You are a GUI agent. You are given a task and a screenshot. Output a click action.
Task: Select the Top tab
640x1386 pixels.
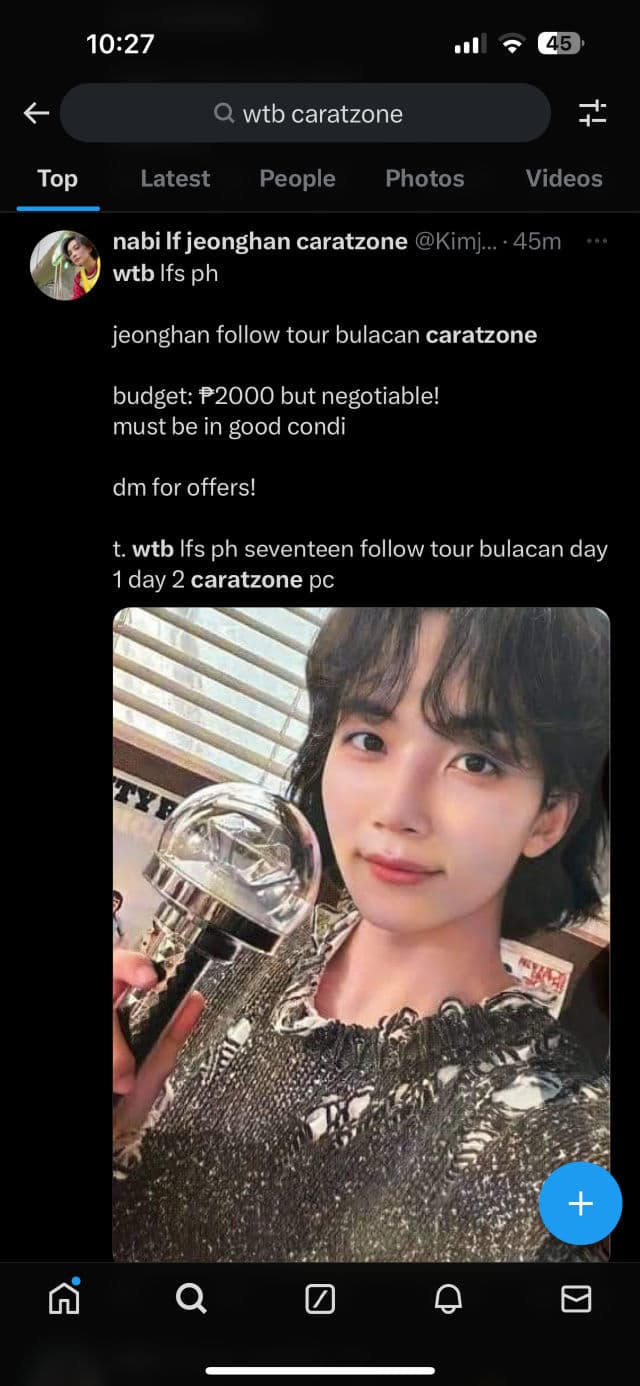click(x=57, y=179)
